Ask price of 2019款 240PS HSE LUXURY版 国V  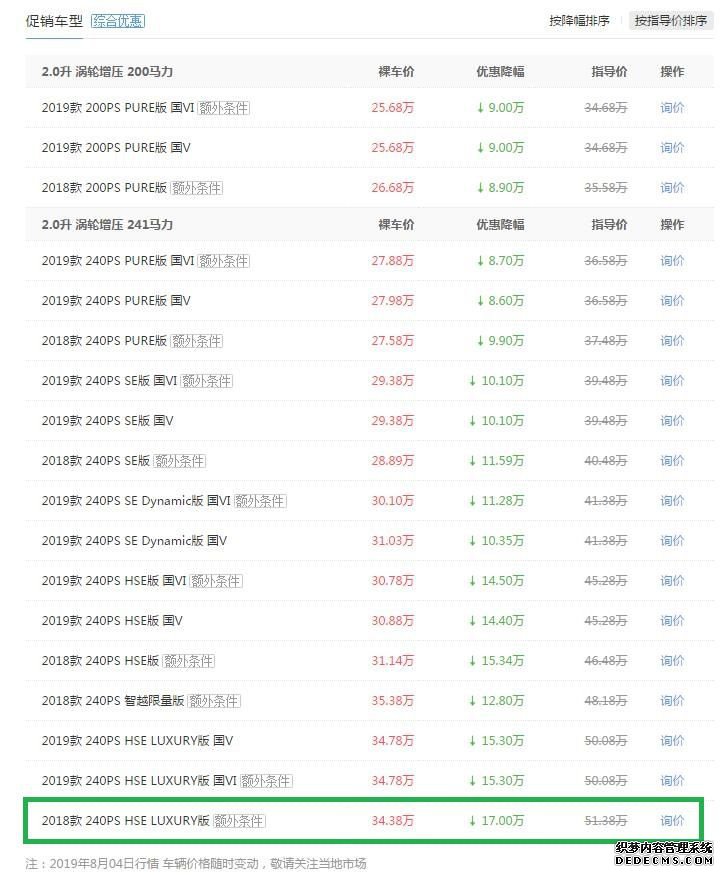click(x=672, y=741)
